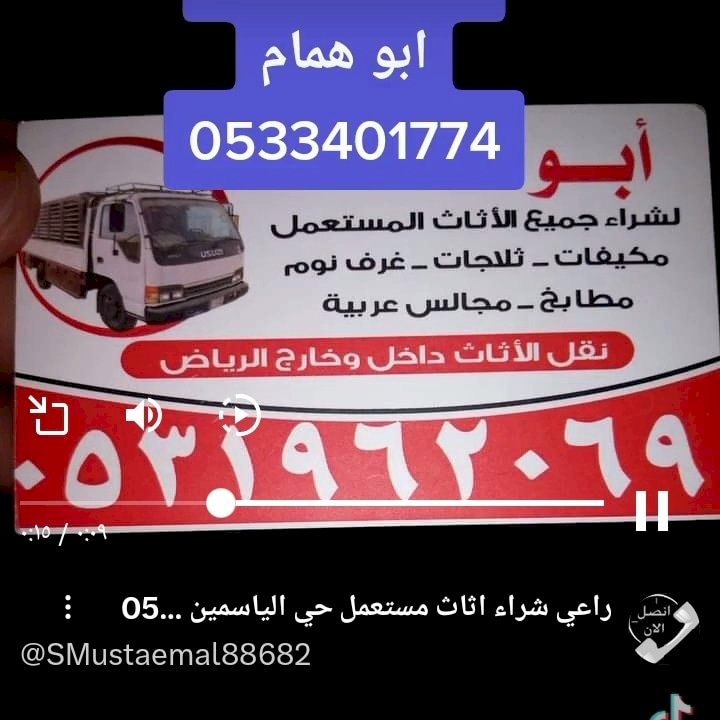The height and width of the screenshot is (720, 720).
Task: Tap the video progress bar
Action: pos(400,503)
